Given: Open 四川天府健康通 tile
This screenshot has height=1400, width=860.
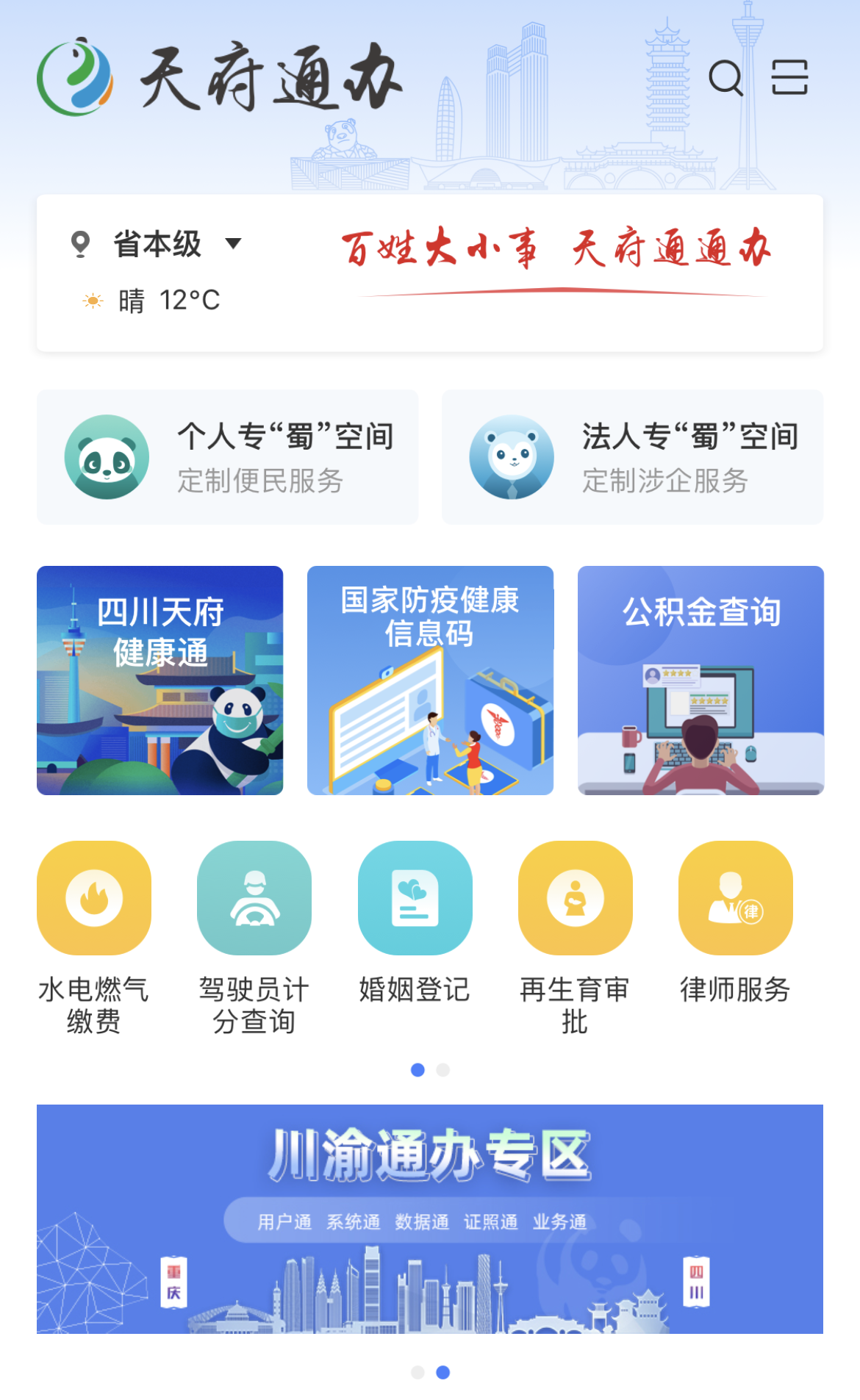Looking at the screenshot, I should 160,680.
